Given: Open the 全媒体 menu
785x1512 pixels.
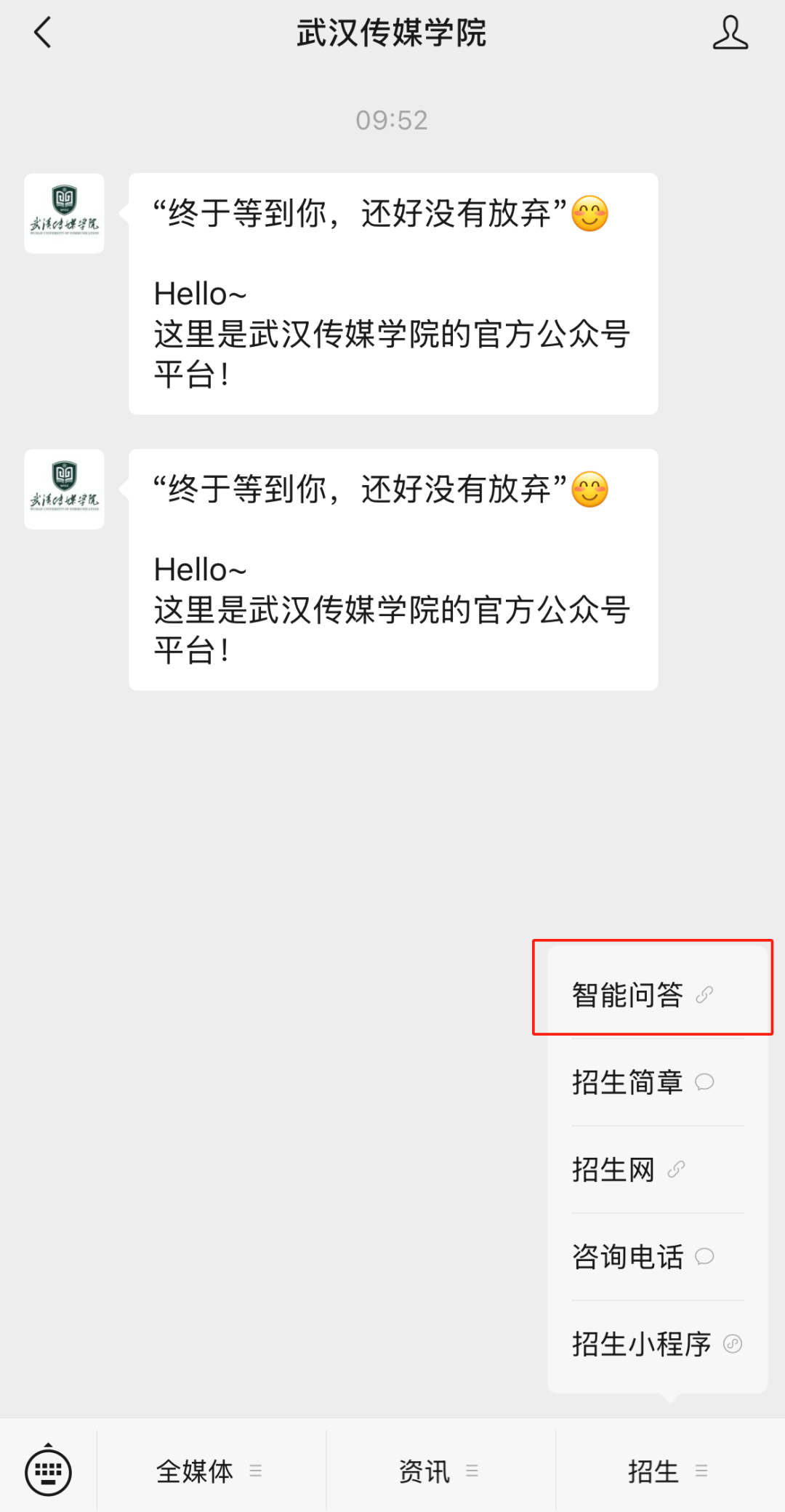Looking at the screenshot, I should (x=209, y=1471).
